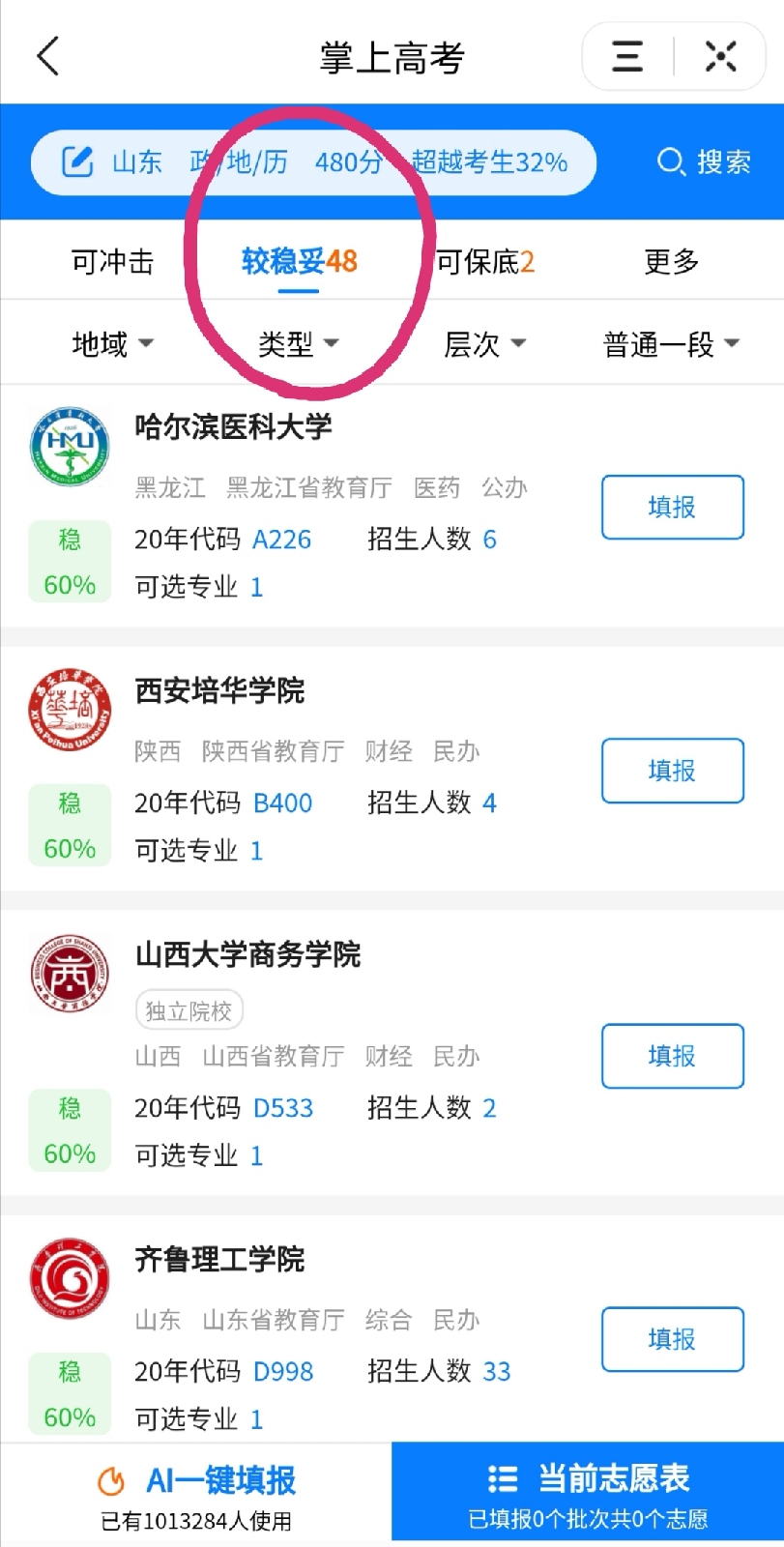This screenshot has height=1547, width=784.
Task: Open the search with the magnifier icon
Action: point(671,162)
